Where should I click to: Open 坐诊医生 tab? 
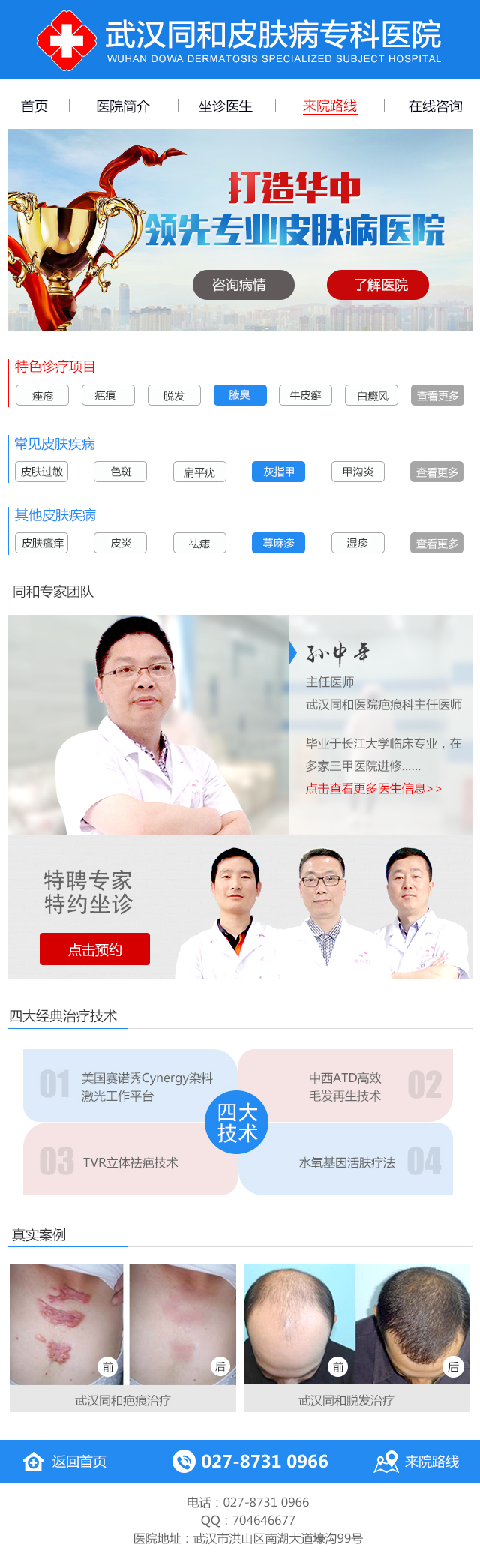click(x=226, y=106)
